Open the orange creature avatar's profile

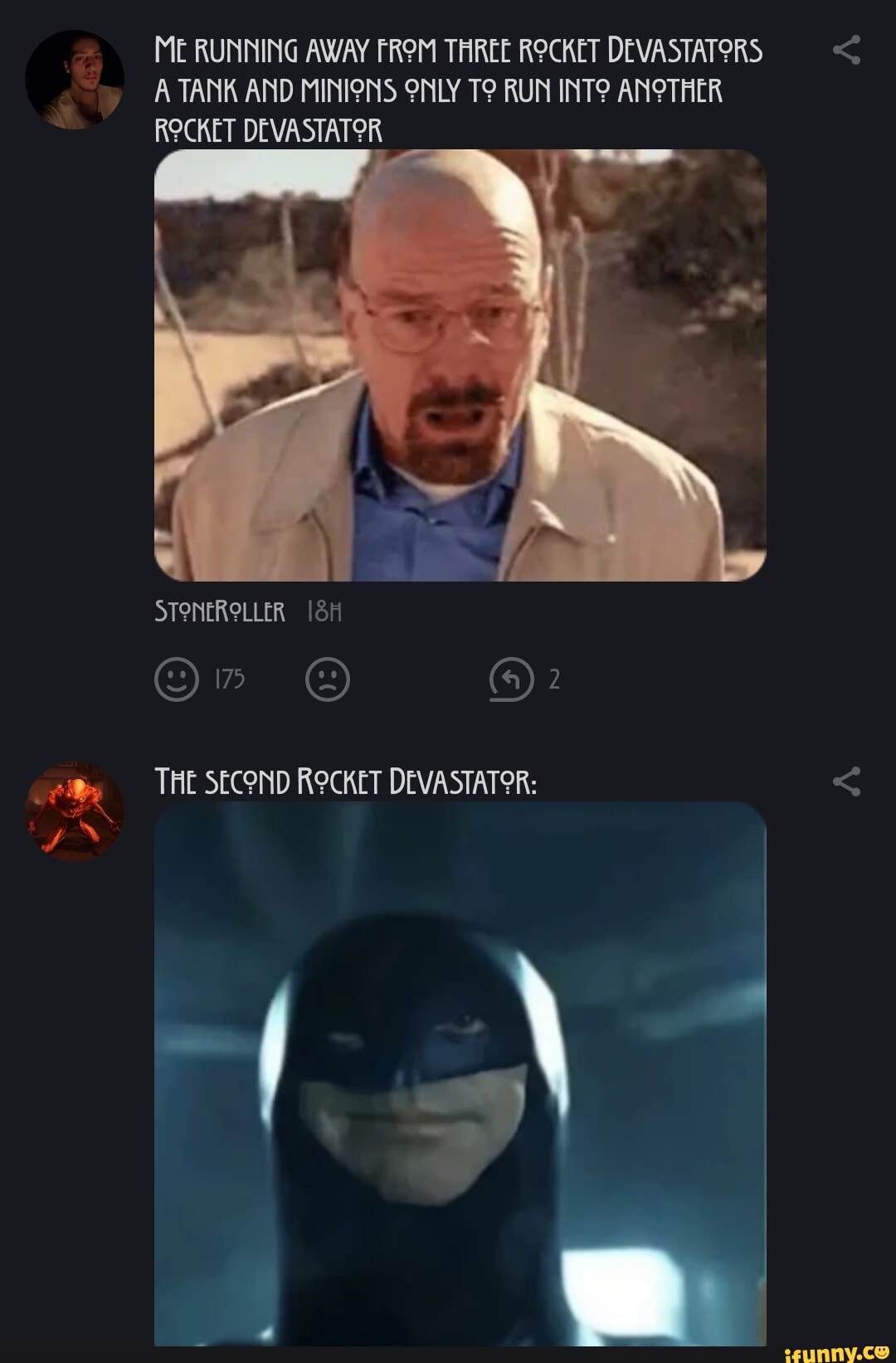click(75, 810)
